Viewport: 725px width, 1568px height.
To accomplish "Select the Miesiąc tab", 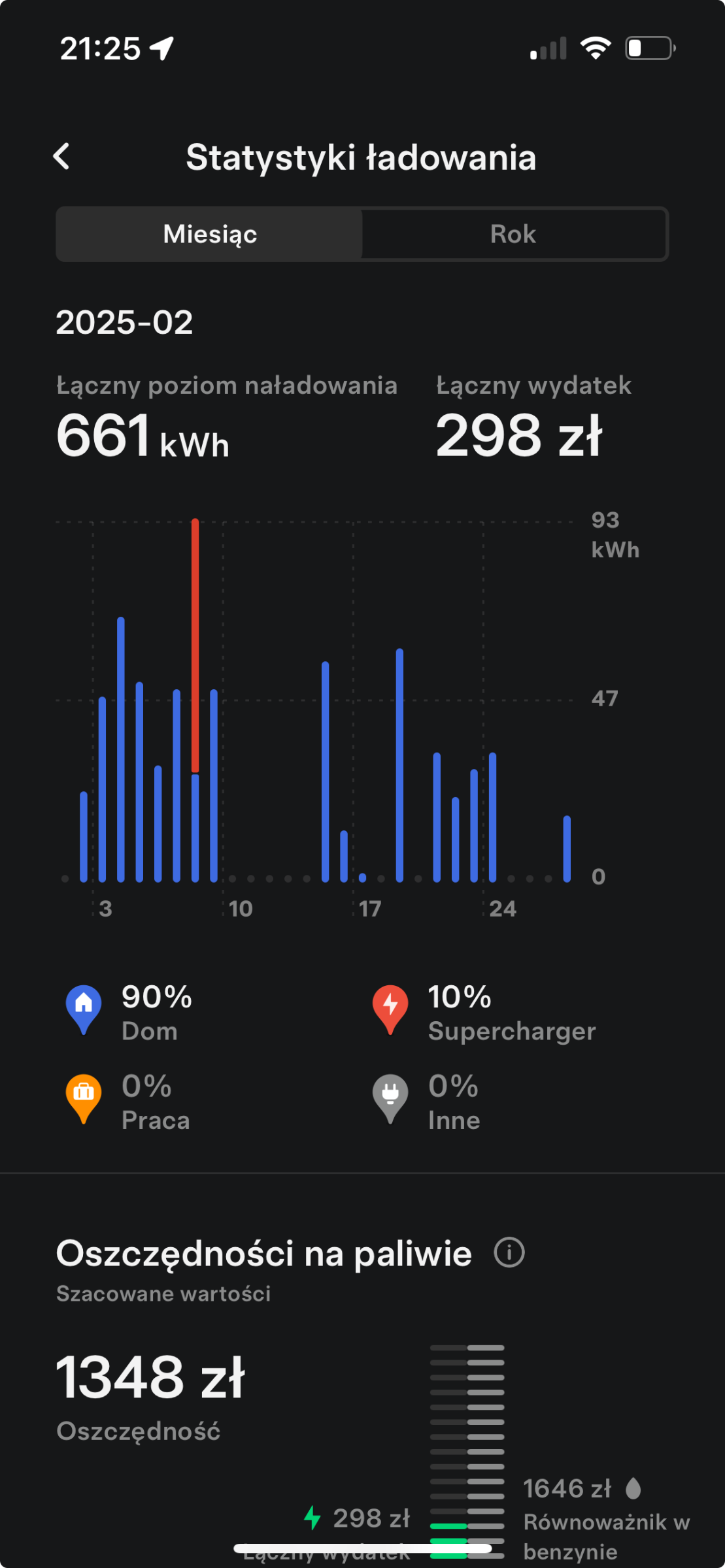I will (x=210, y=234).
